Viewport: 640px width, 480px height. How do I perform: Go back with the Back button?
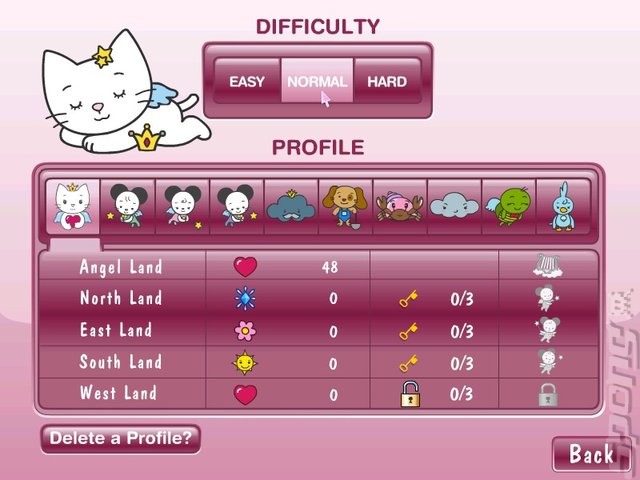click(x=591, y=454)
